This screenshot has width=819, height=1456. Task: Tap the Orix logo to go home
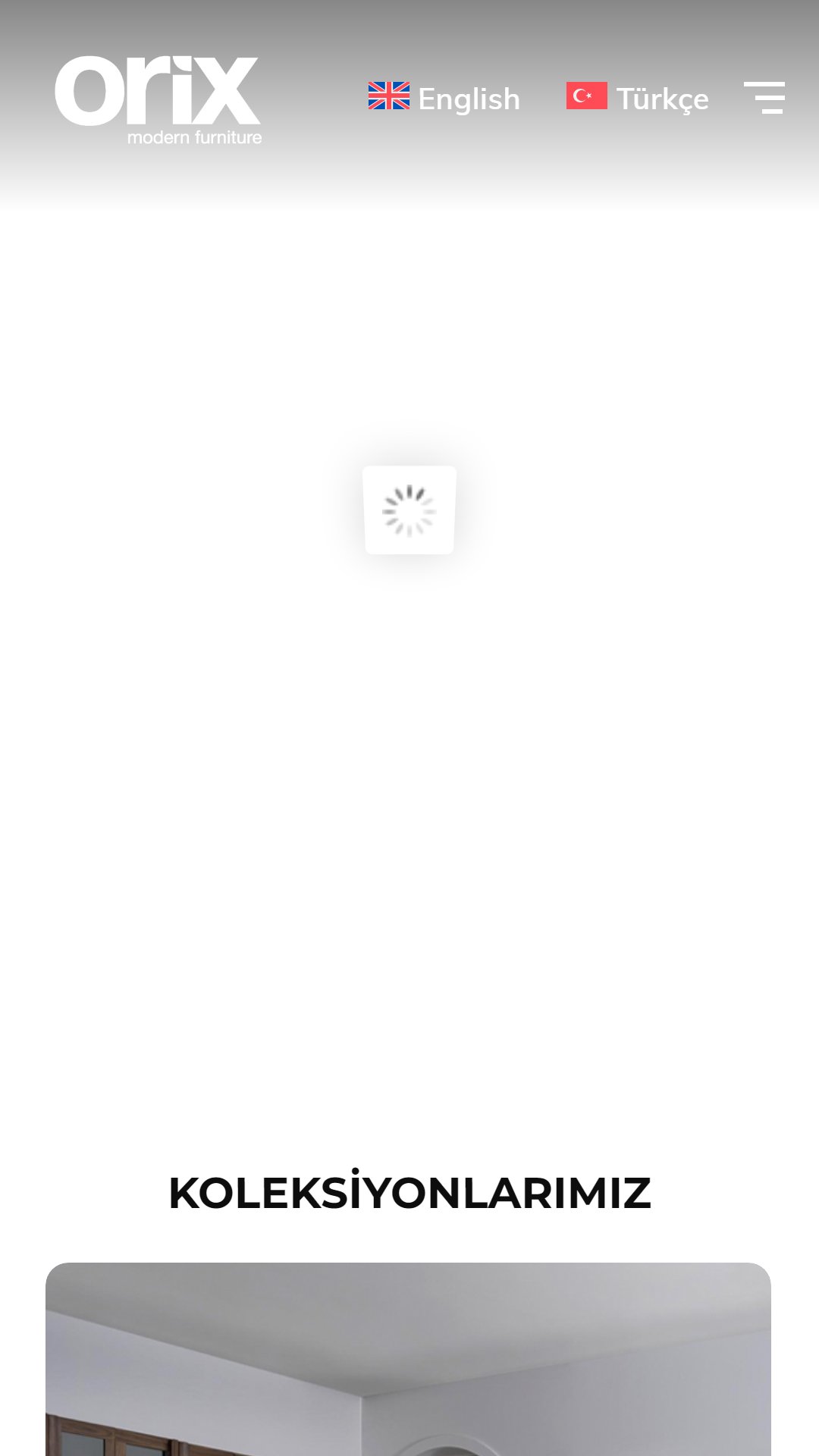(x=158, y=100)
